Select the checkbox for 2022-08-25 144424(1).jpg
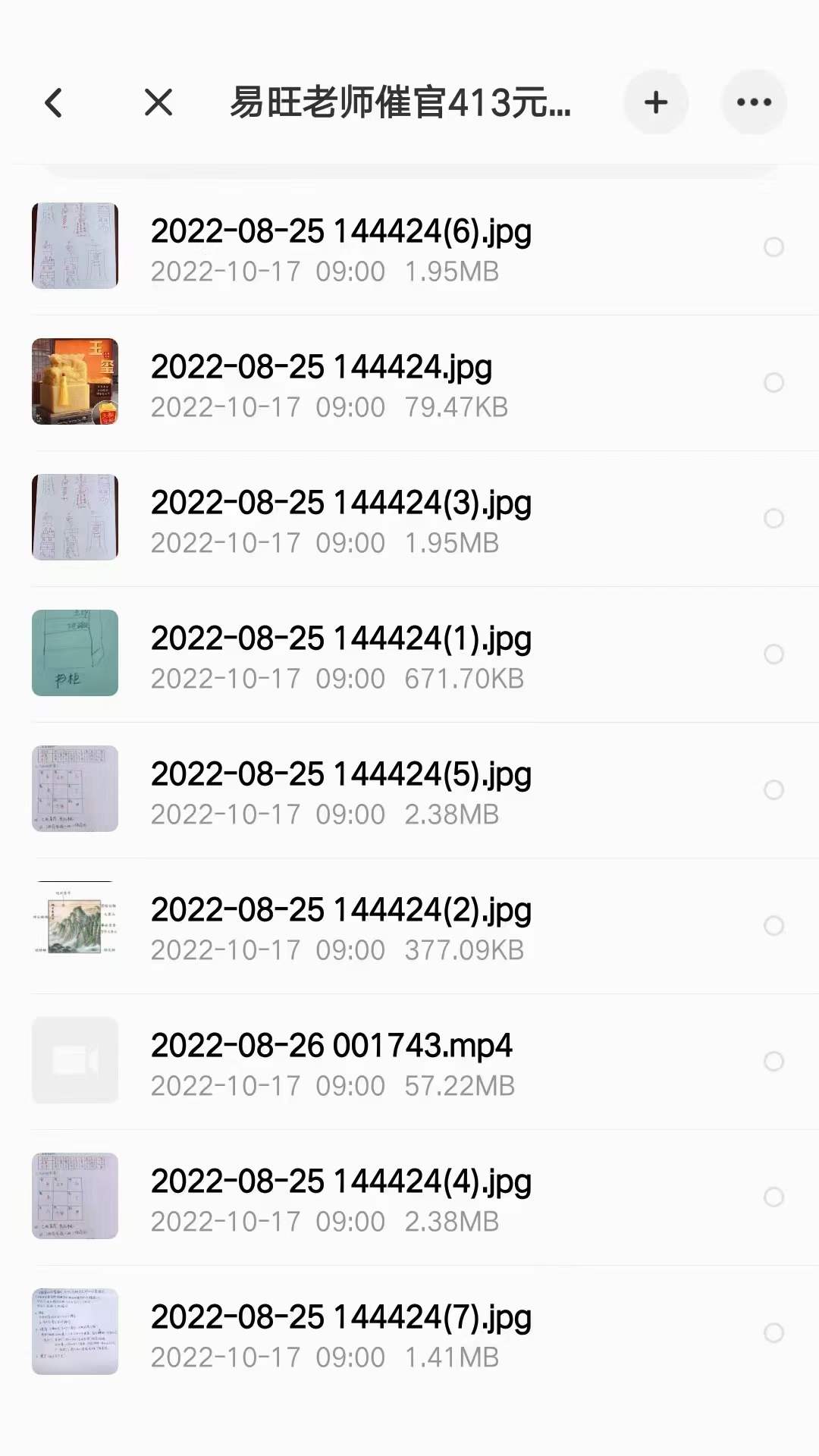819x1456 pixels. click(x=774, y=654)
